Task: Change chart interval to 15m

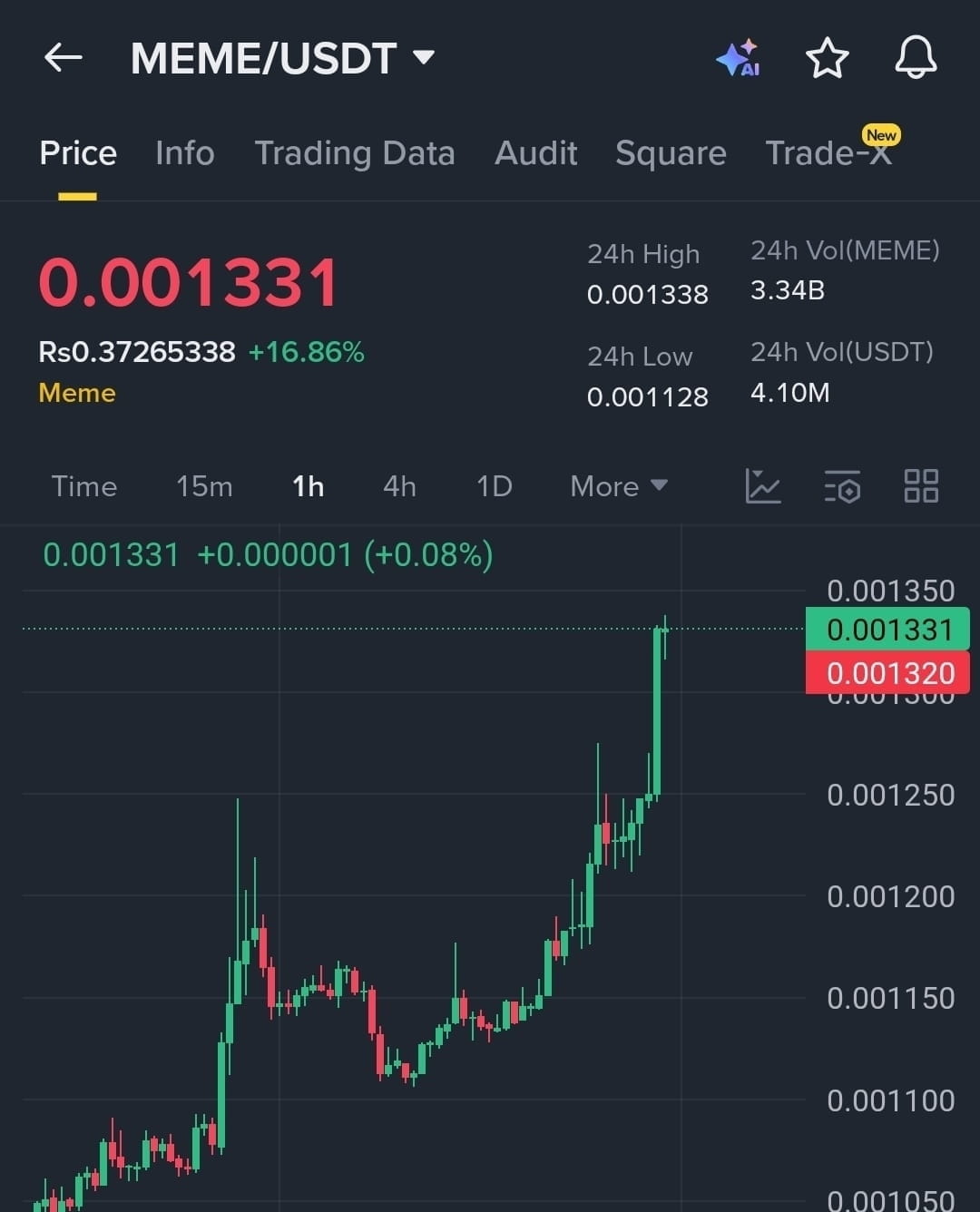Action: click(204, 486)
